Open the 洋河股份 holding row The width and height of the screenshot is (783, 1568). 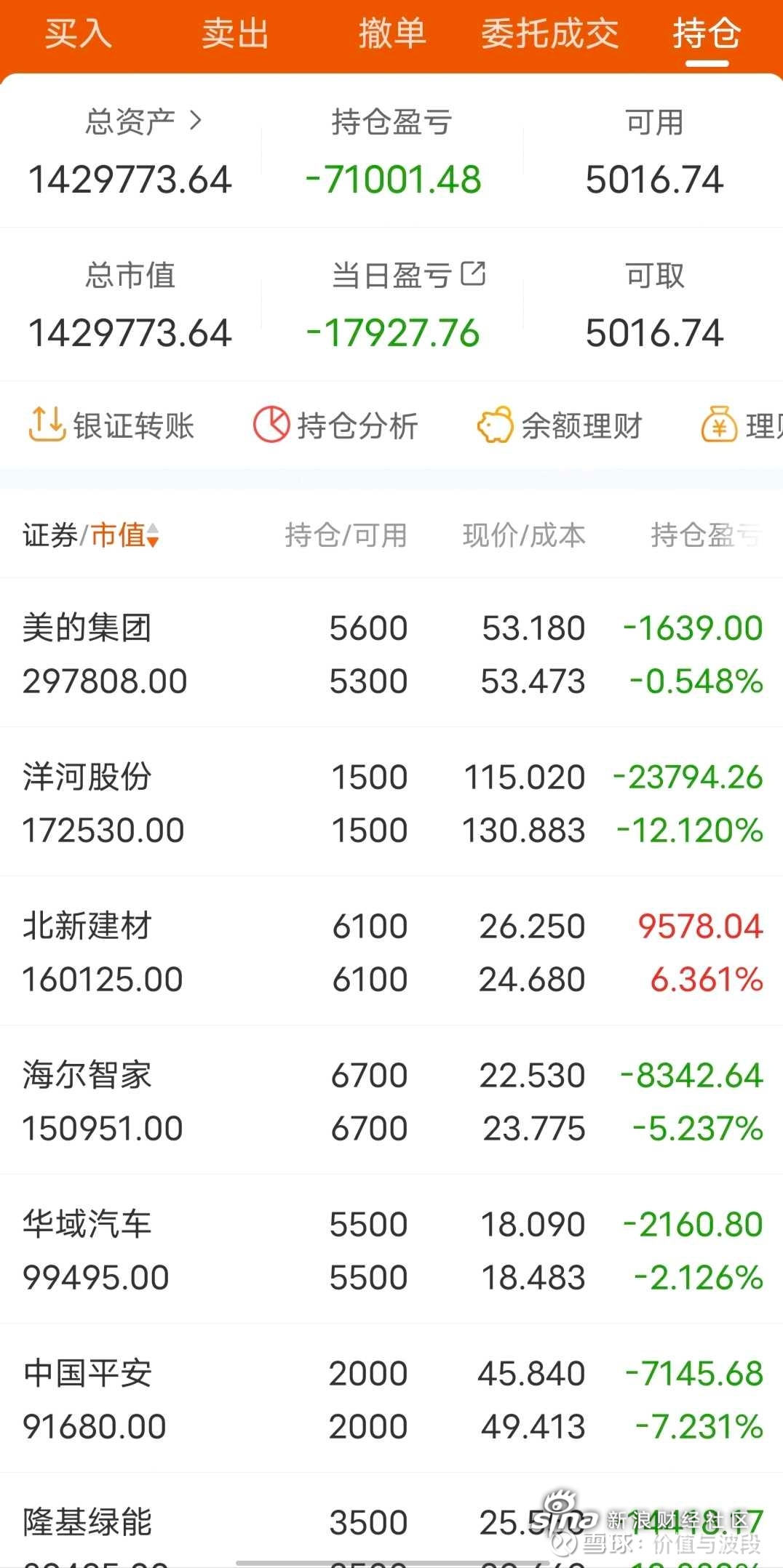click(x=391, y=802)
